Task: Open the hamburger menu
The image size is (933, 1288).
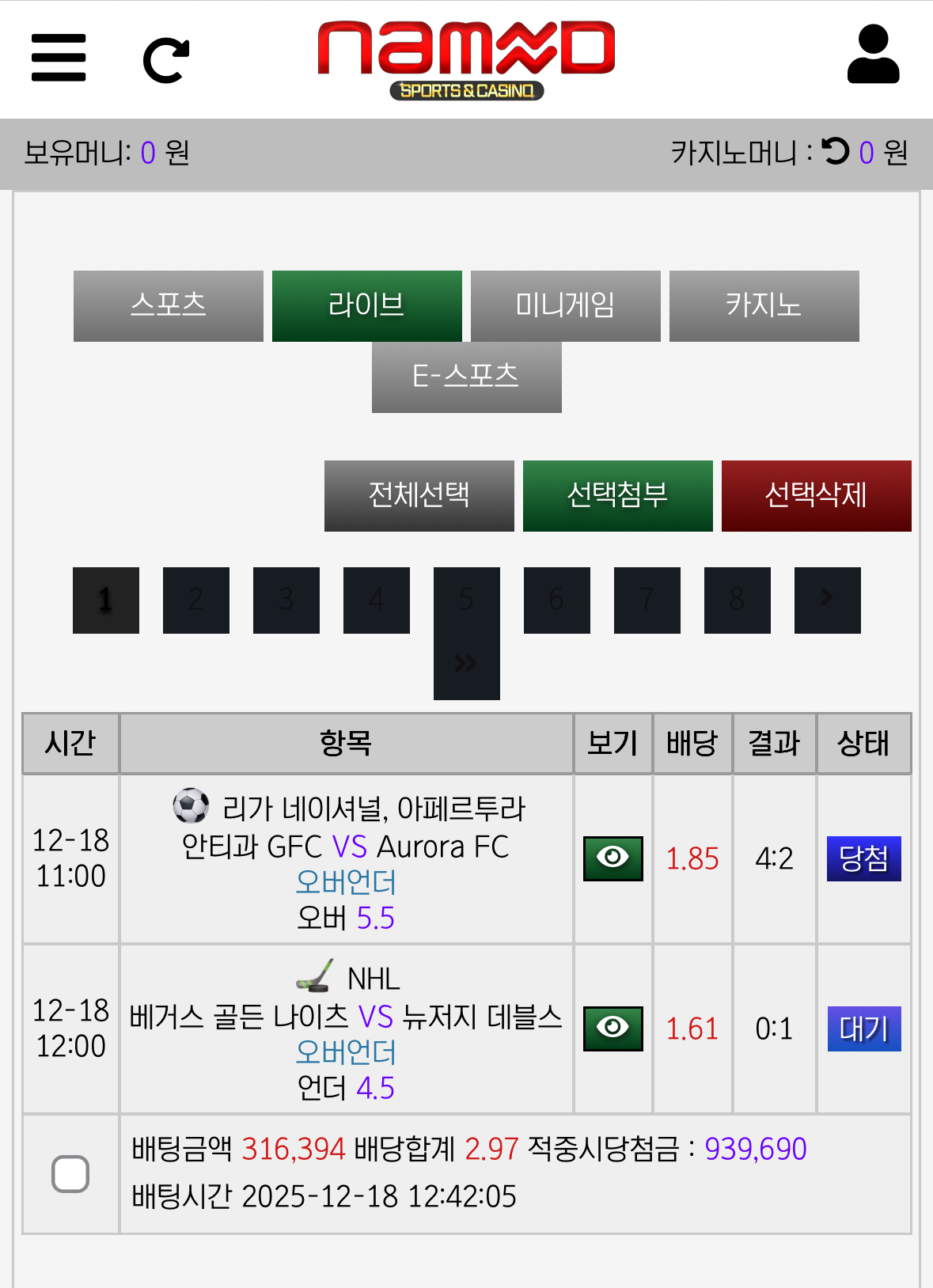Action: click(x=59, y=58)
